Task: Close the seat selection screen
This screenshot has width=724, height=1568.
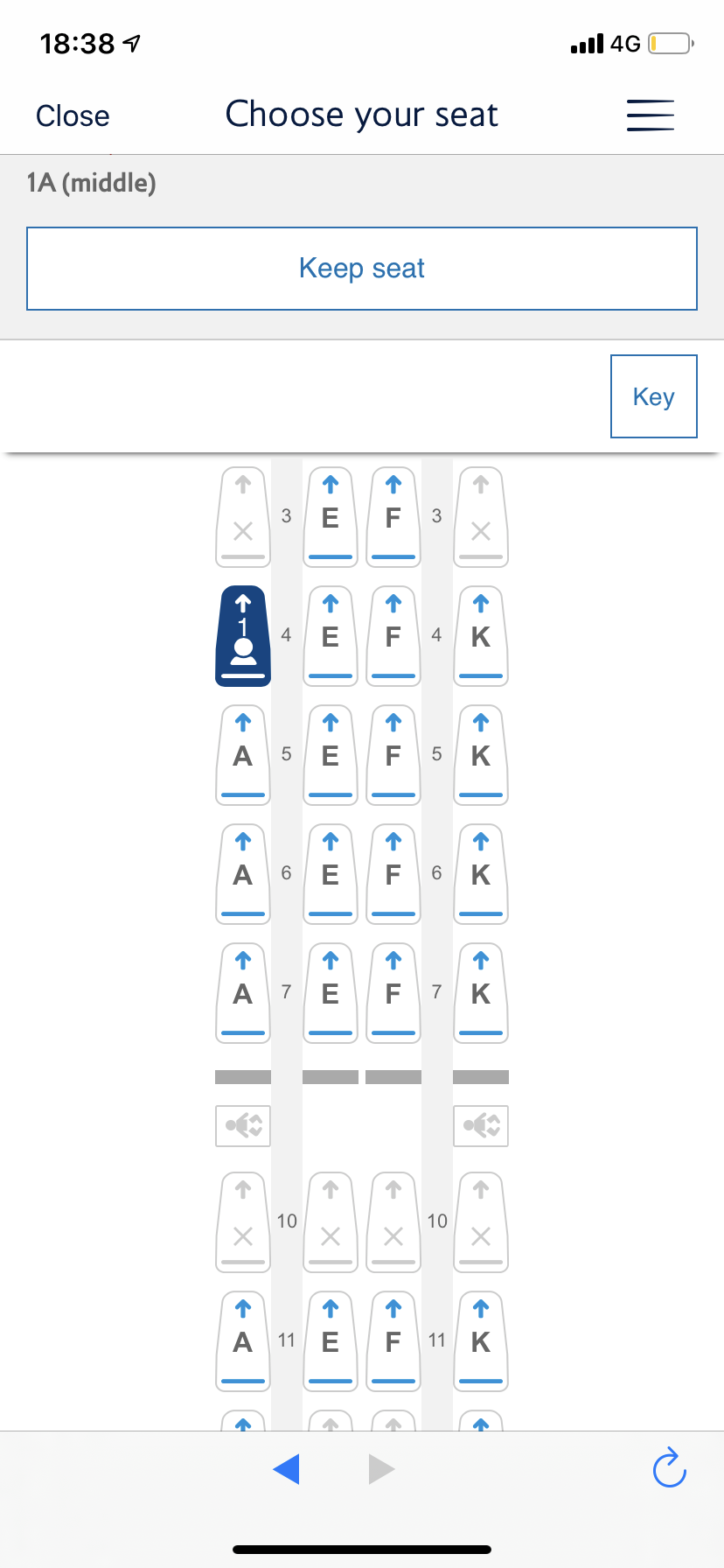Action: [x=73, y=115]
